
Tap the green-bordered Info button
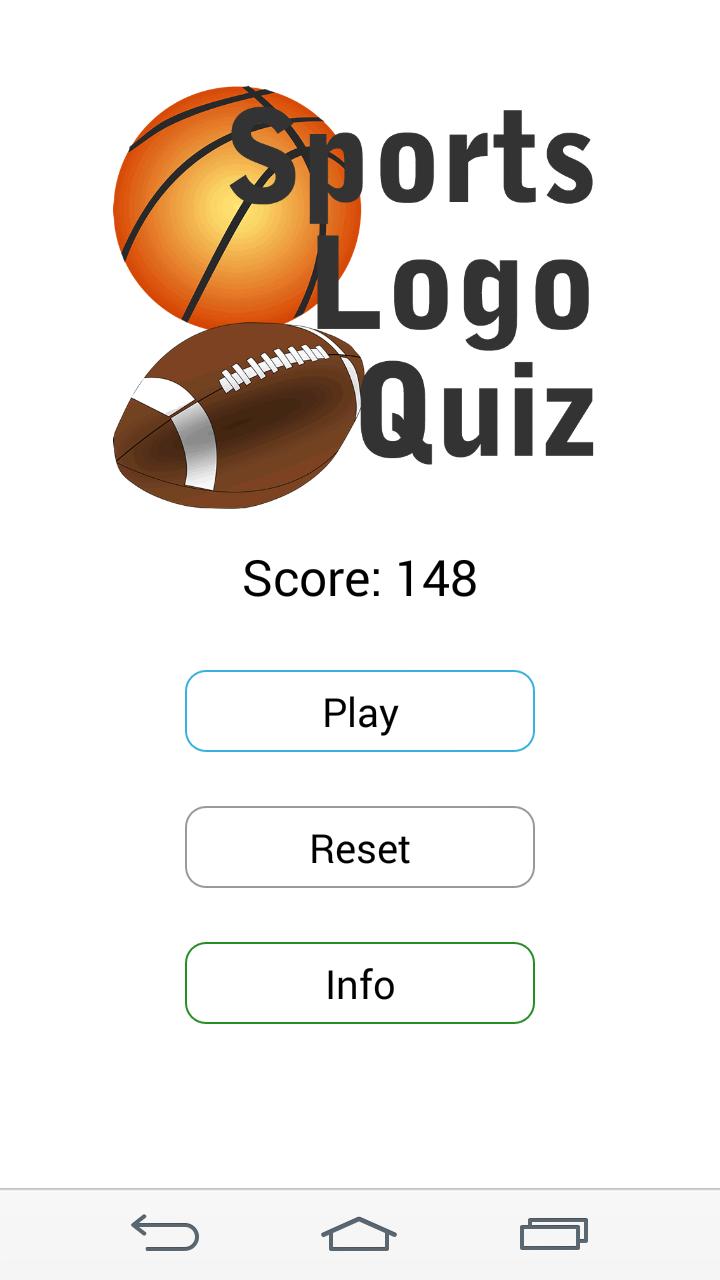point(360,983)
